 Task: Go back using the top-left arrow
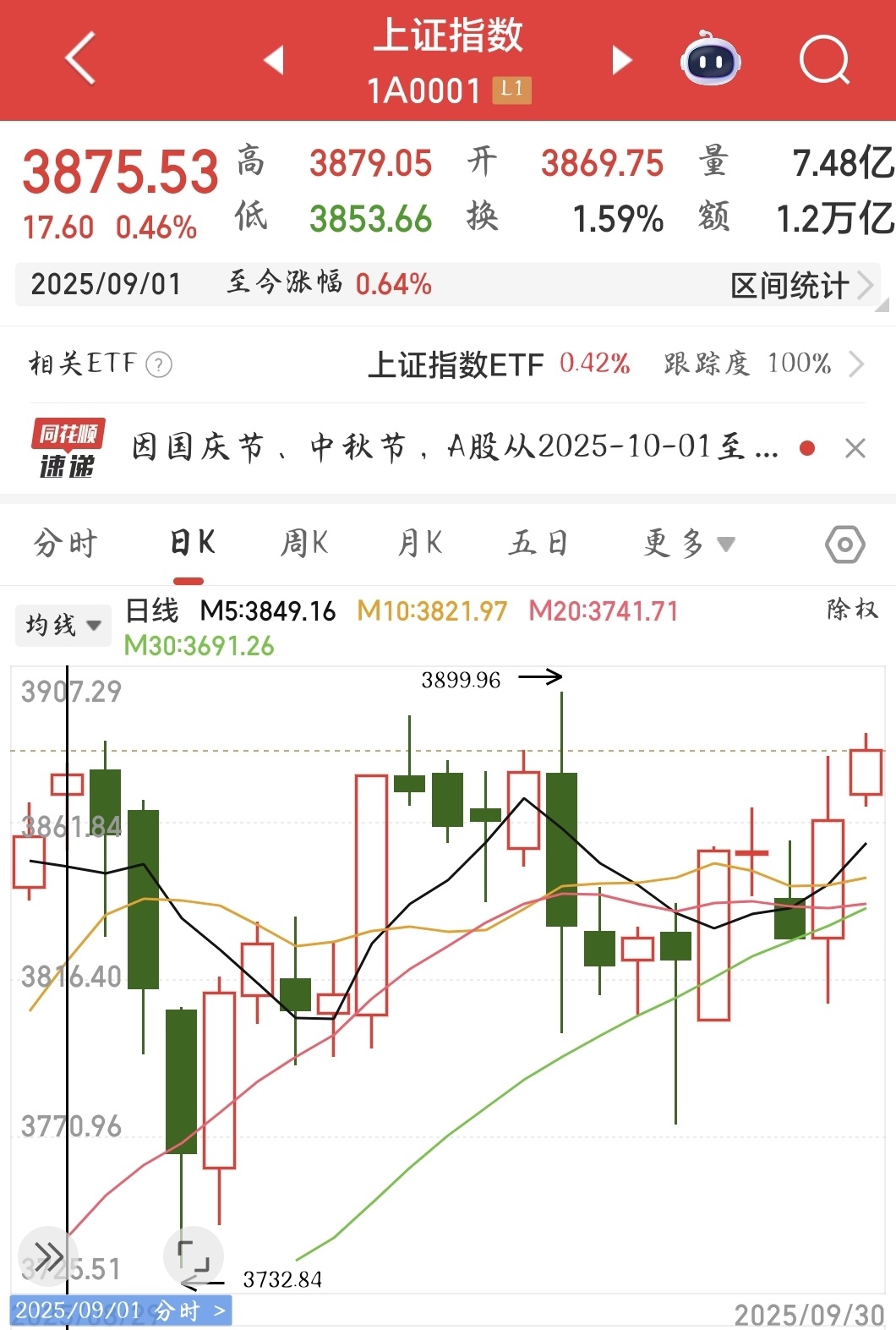[80, 59]
